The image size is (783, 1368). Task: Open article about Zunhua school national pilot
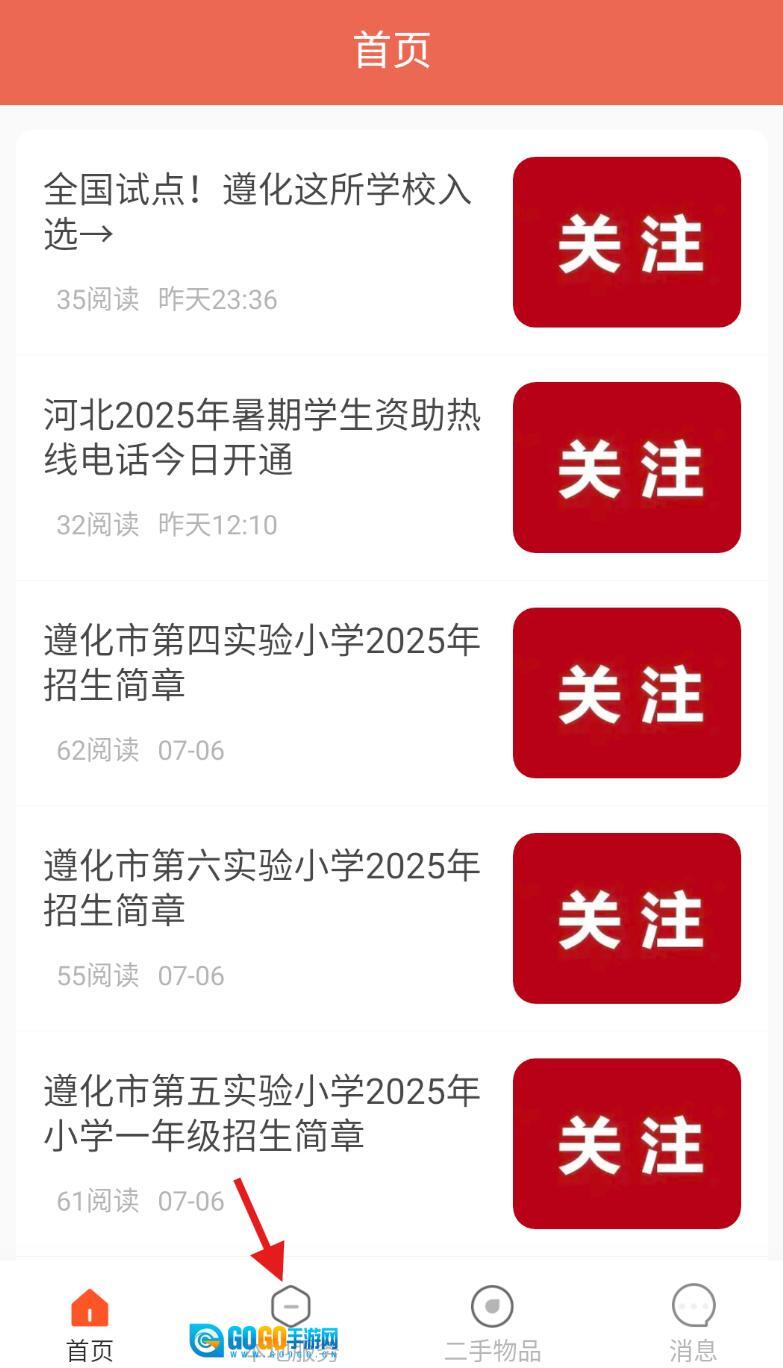coord(258,212)
